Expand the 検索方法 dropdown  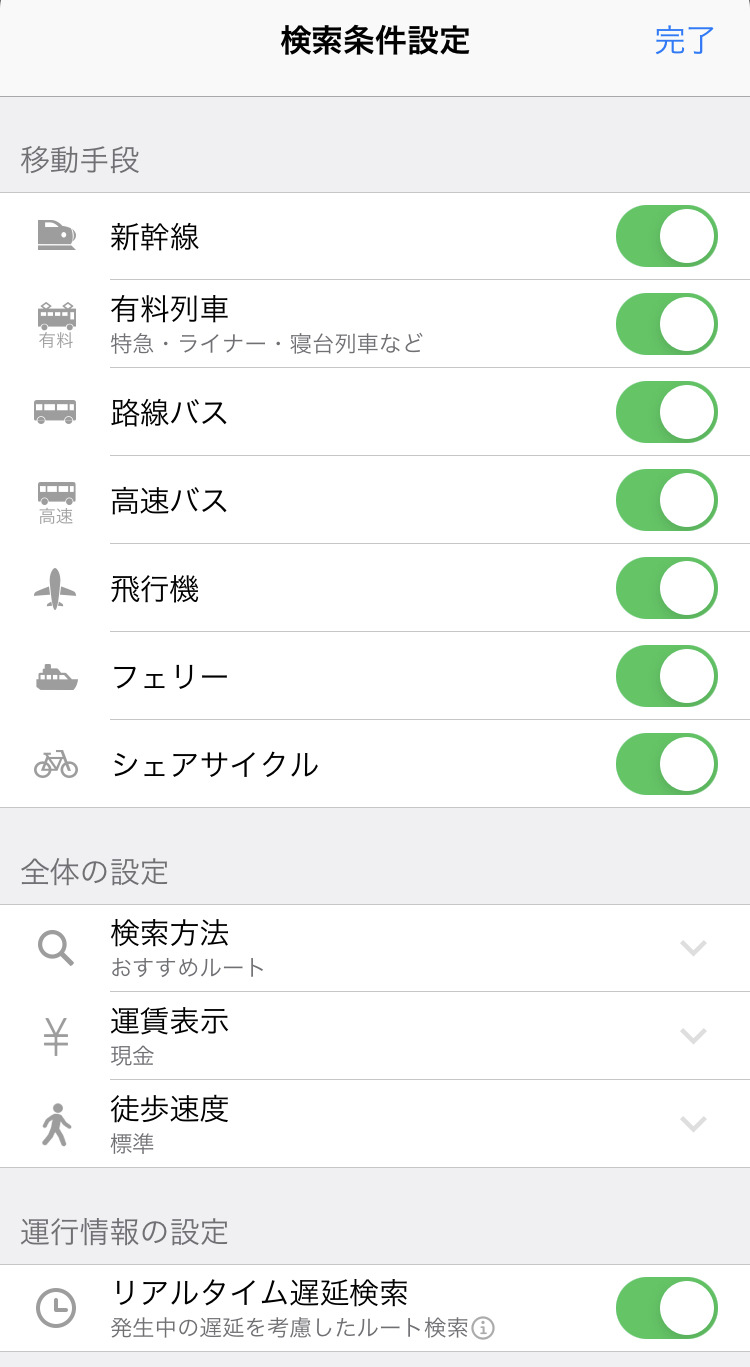[375, 948]
